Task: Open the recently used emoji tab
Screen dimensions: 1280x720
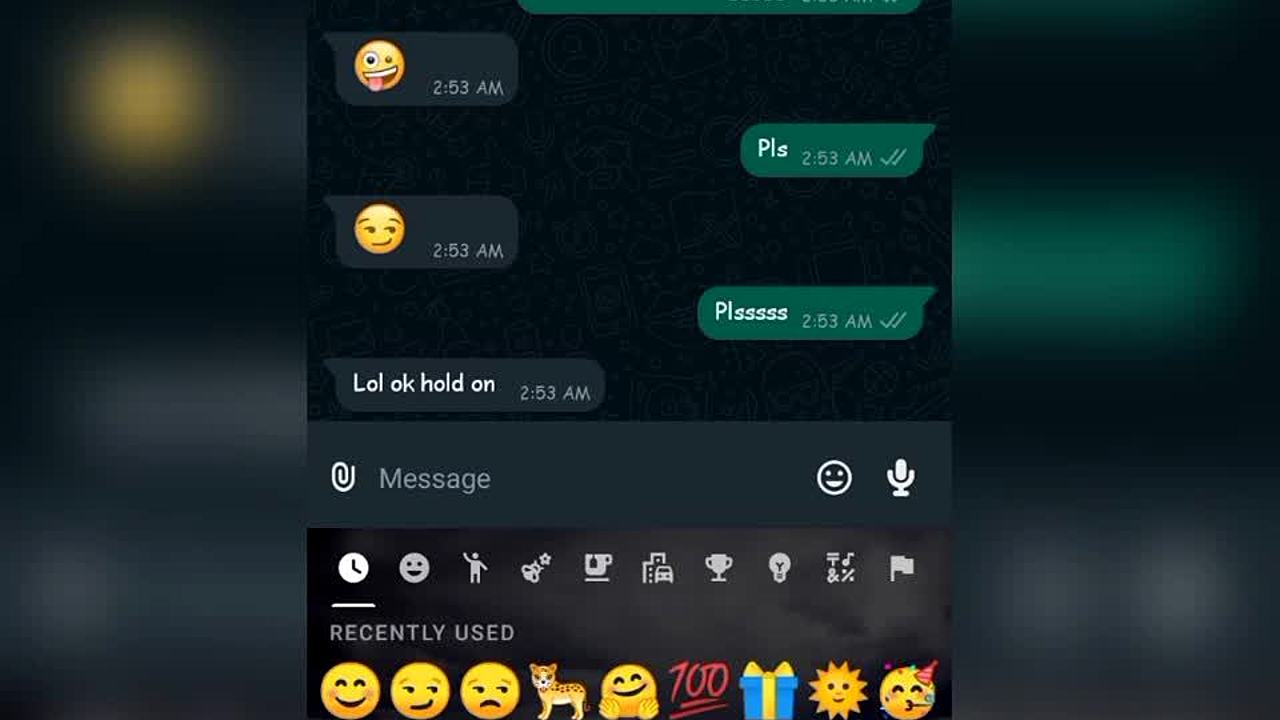Action: click(353, 569)
